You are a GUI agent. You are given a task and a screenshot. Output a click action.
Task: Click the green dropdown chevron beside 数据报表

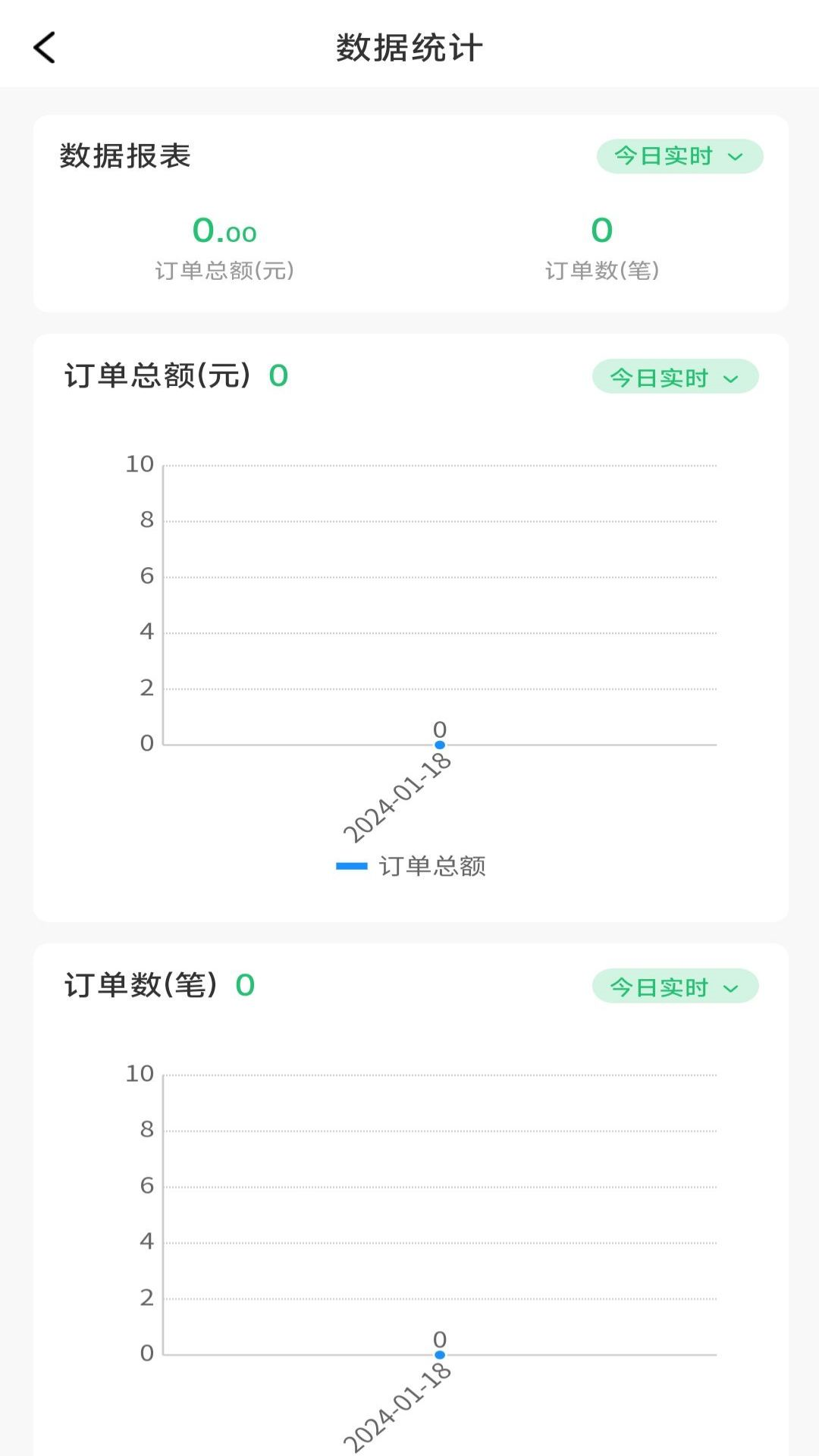click(734, 157)
